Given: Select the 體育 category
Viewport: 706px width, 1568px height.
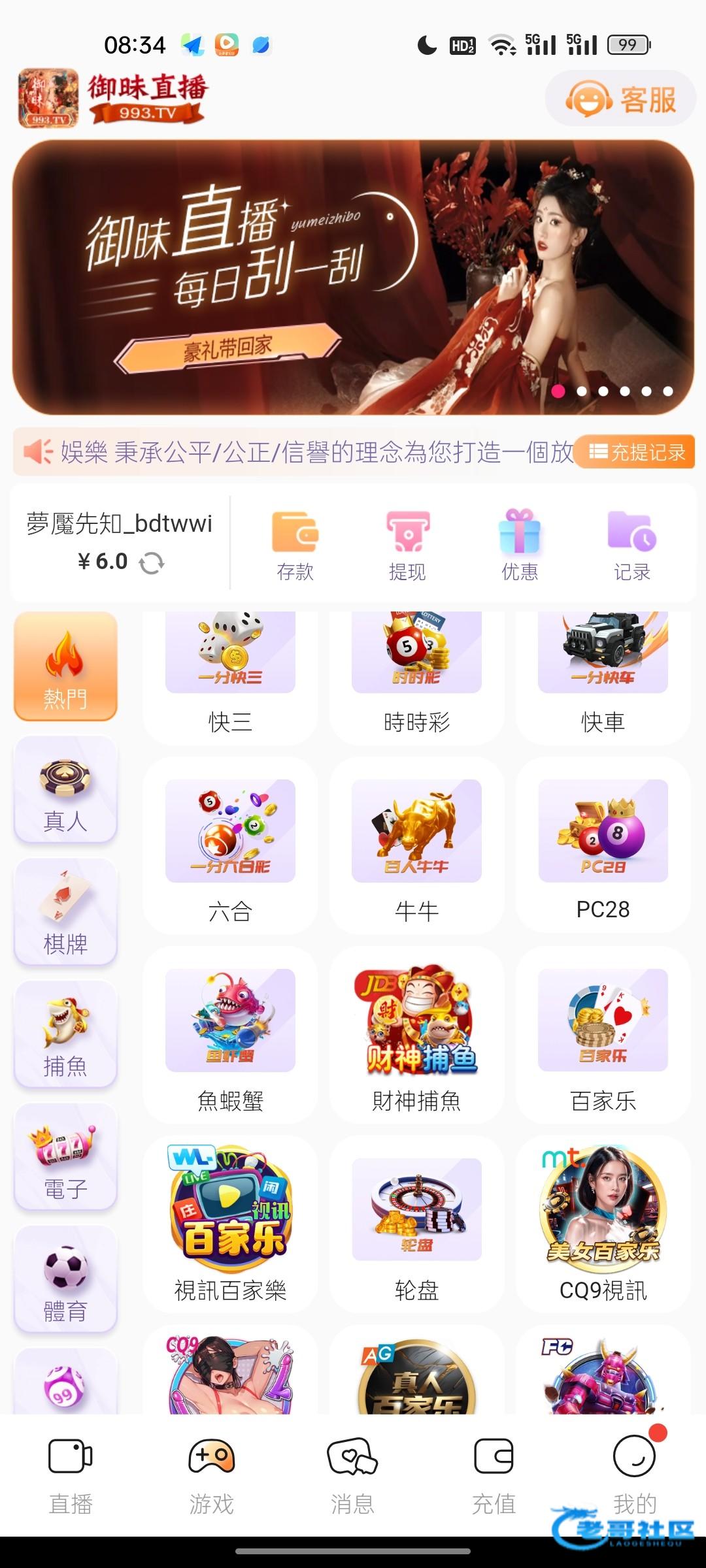Looking at the screenshot, I should (65, 1279).
